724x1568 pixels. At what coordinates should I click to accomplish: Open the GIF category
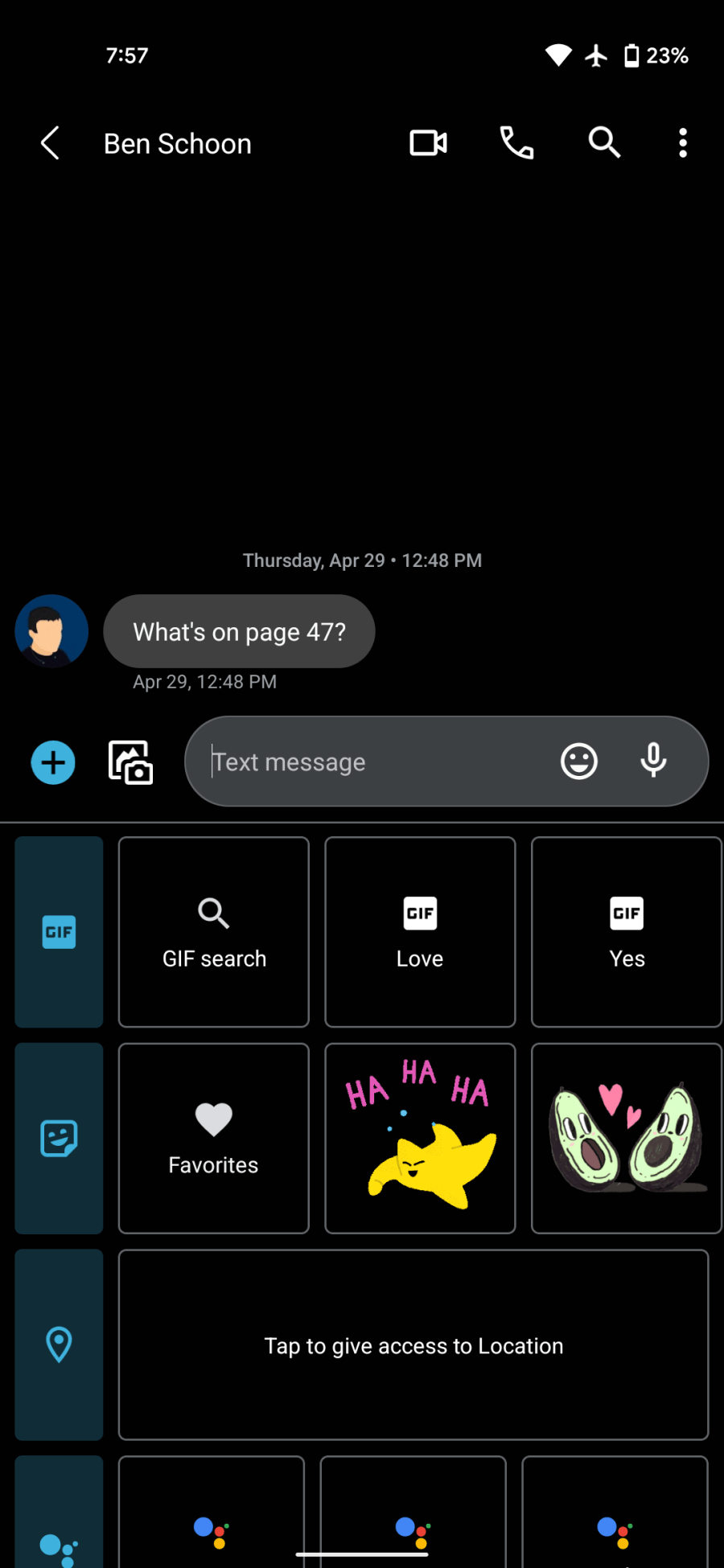pos(59,932)
